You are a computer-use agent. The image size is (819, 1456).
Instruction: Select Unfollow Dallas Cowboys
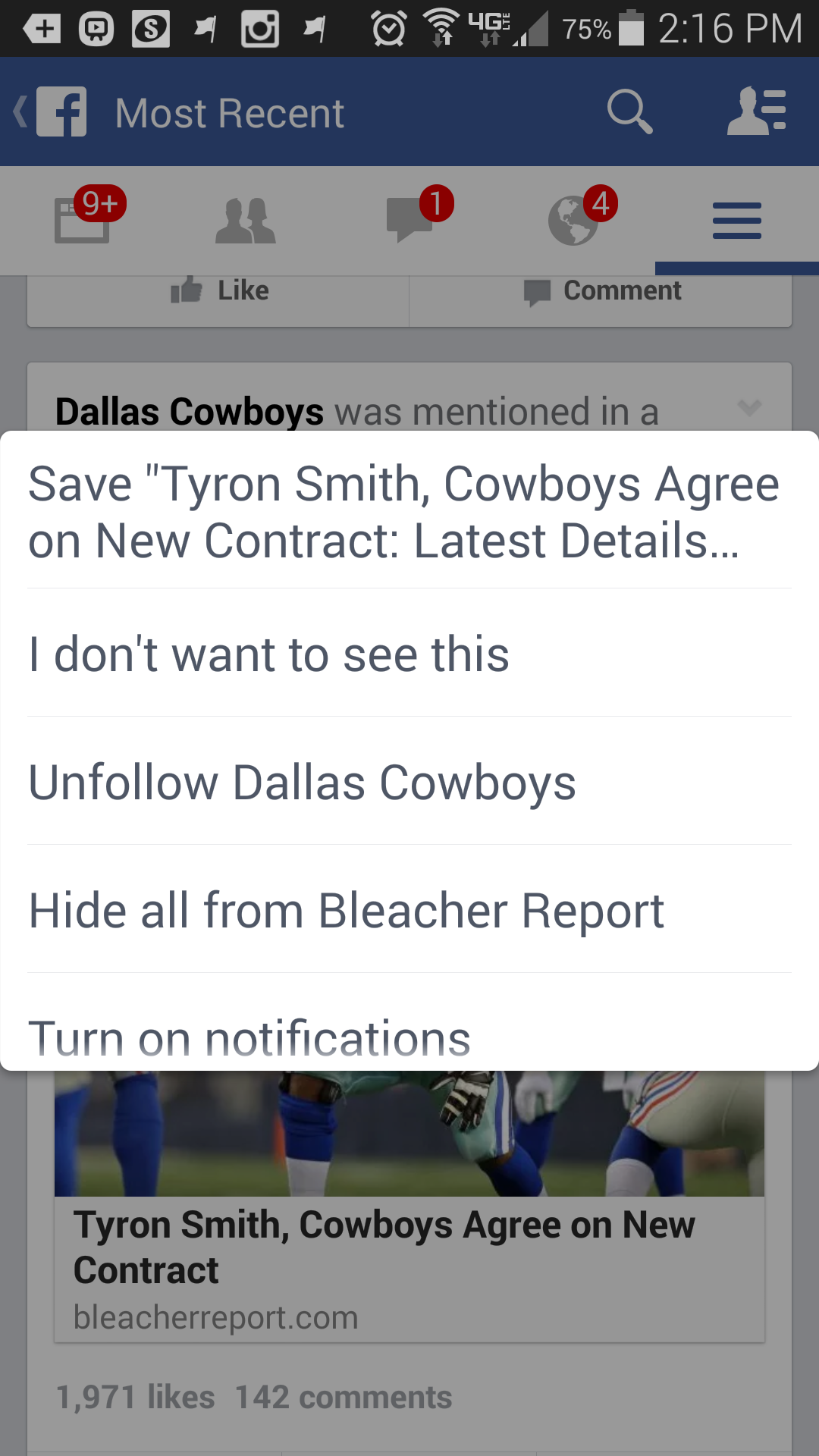pyautogui.click(x=301, y=782)
